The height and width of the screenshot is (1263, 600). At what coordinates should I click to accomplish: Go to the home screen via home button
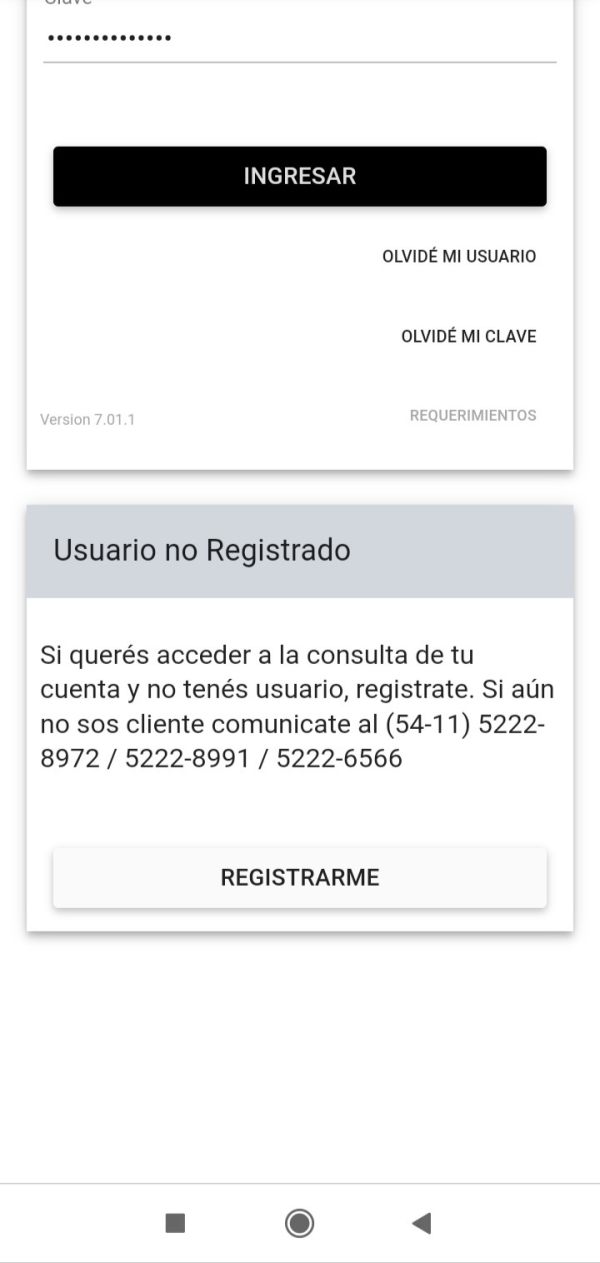pyautogui.click(x=299, y=1222)
